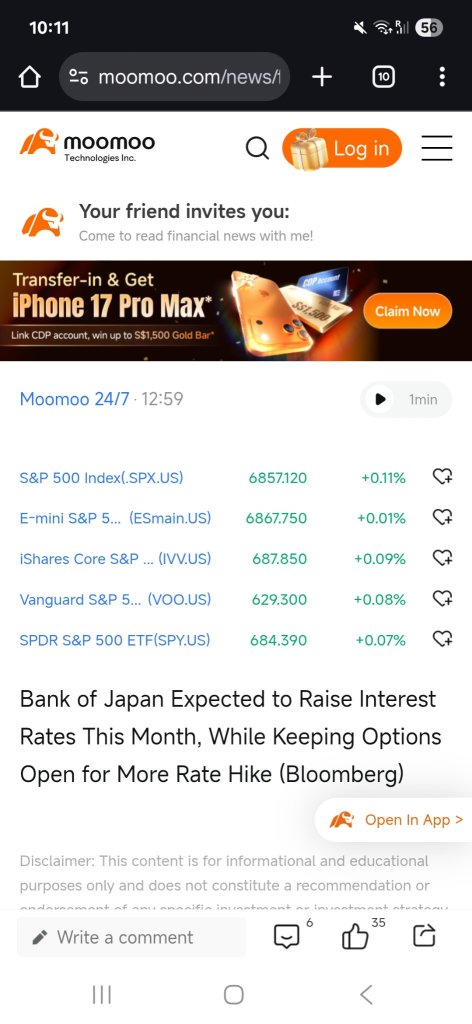Add IVV.US to watchlist
The image size is (472, 1024).
[443, 558]
